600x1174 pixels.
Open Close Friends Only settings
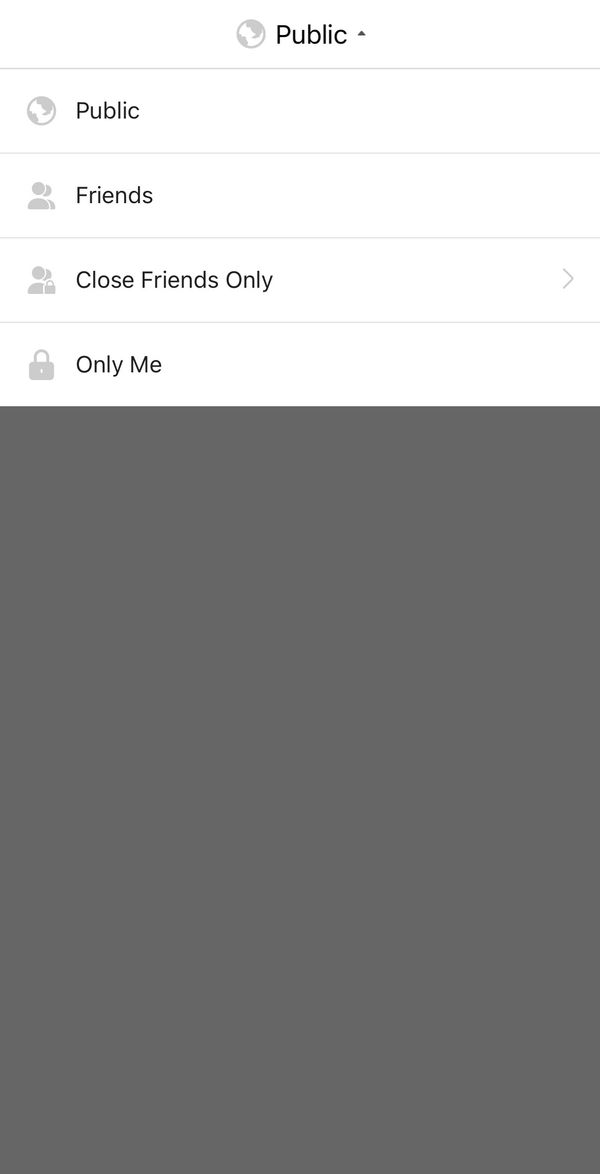pos(300,280)
